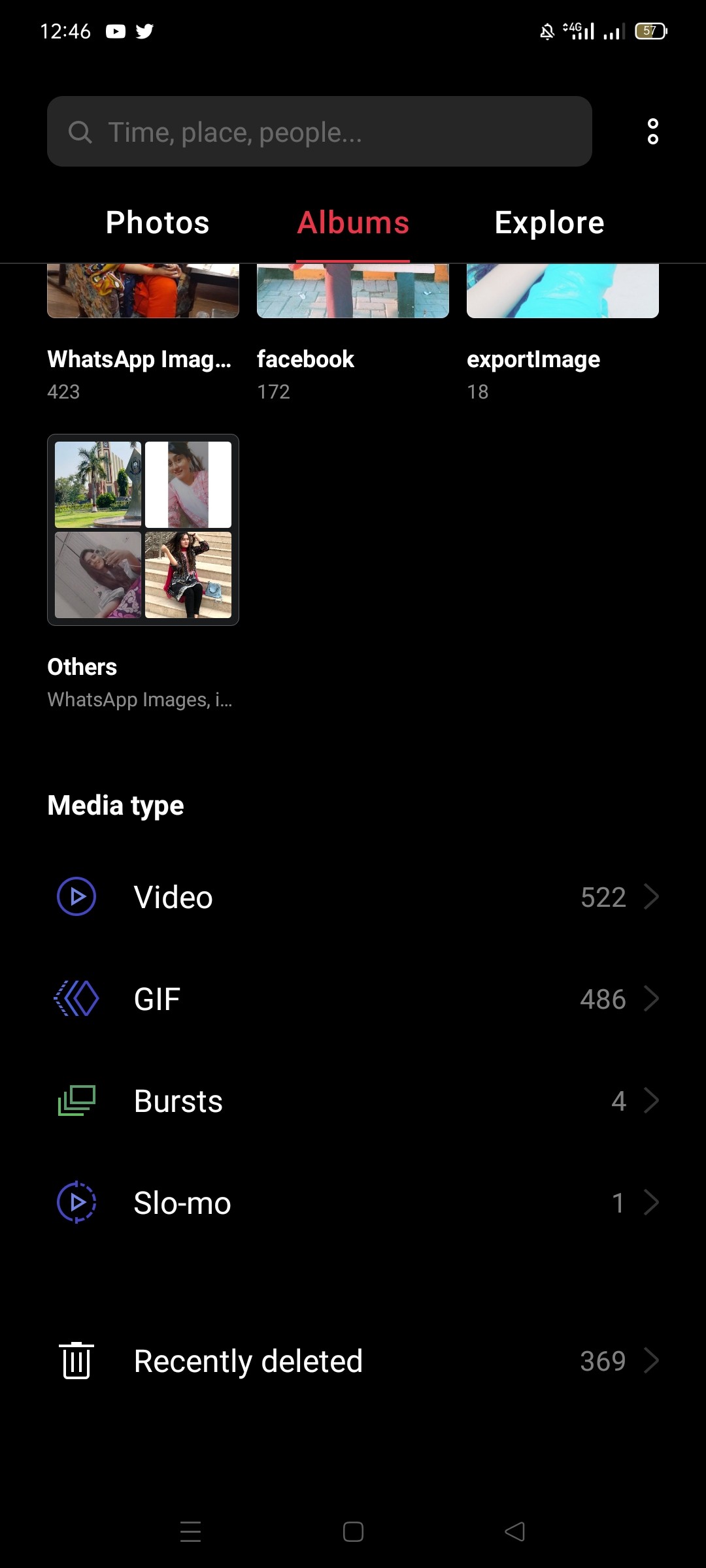The height and width of the screenshot is (1568, 706).
Task: Select the Albums tab
Action: pyautogui.click(x=353, y=223)
